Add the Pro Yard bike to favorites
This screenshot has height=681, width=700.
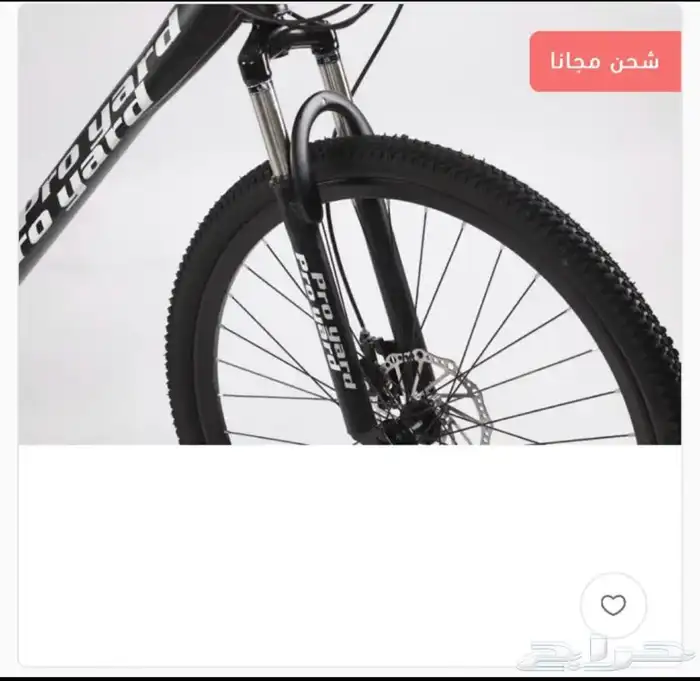pos(613,605)
